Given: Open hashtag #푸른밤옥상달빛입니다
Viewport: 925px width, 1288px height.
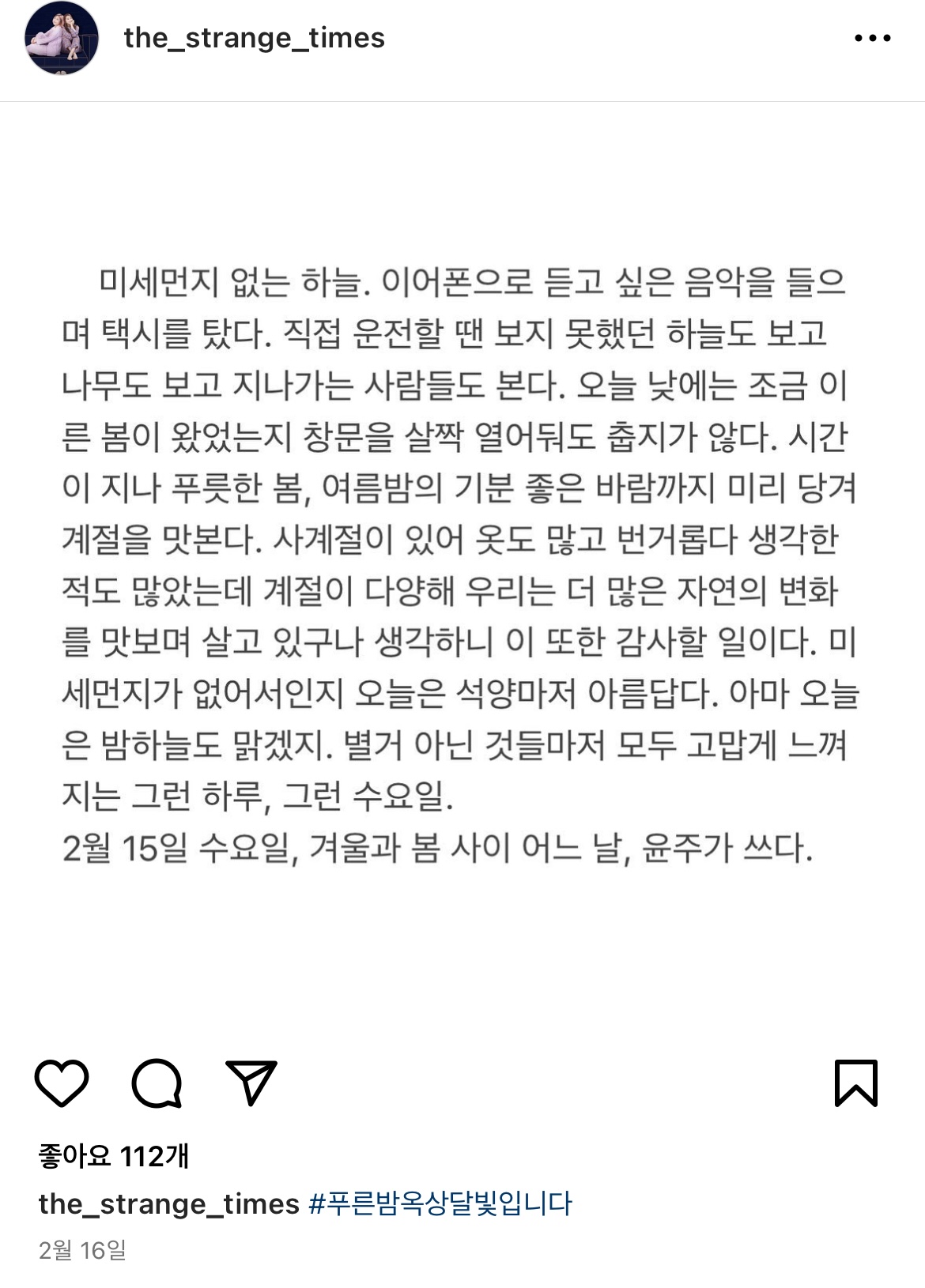Looking at the screenshot, I should 440,1203.
